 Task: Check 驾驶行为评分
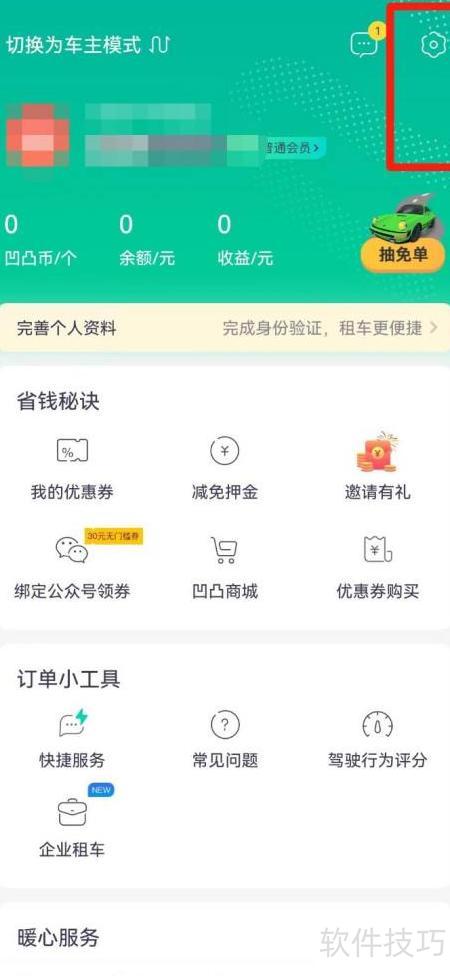point(378,739)
